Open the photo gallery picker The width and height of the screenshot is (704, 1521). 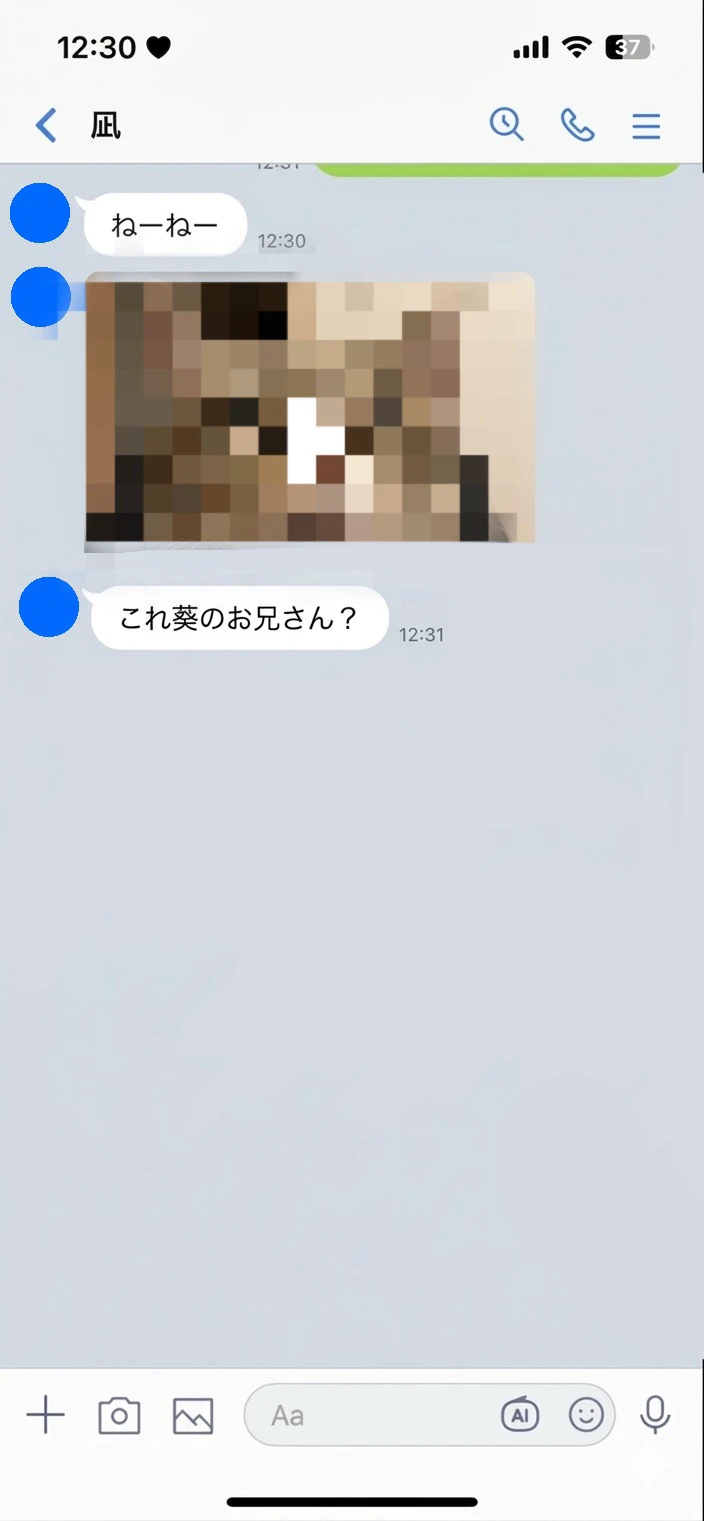[193, 1415]
